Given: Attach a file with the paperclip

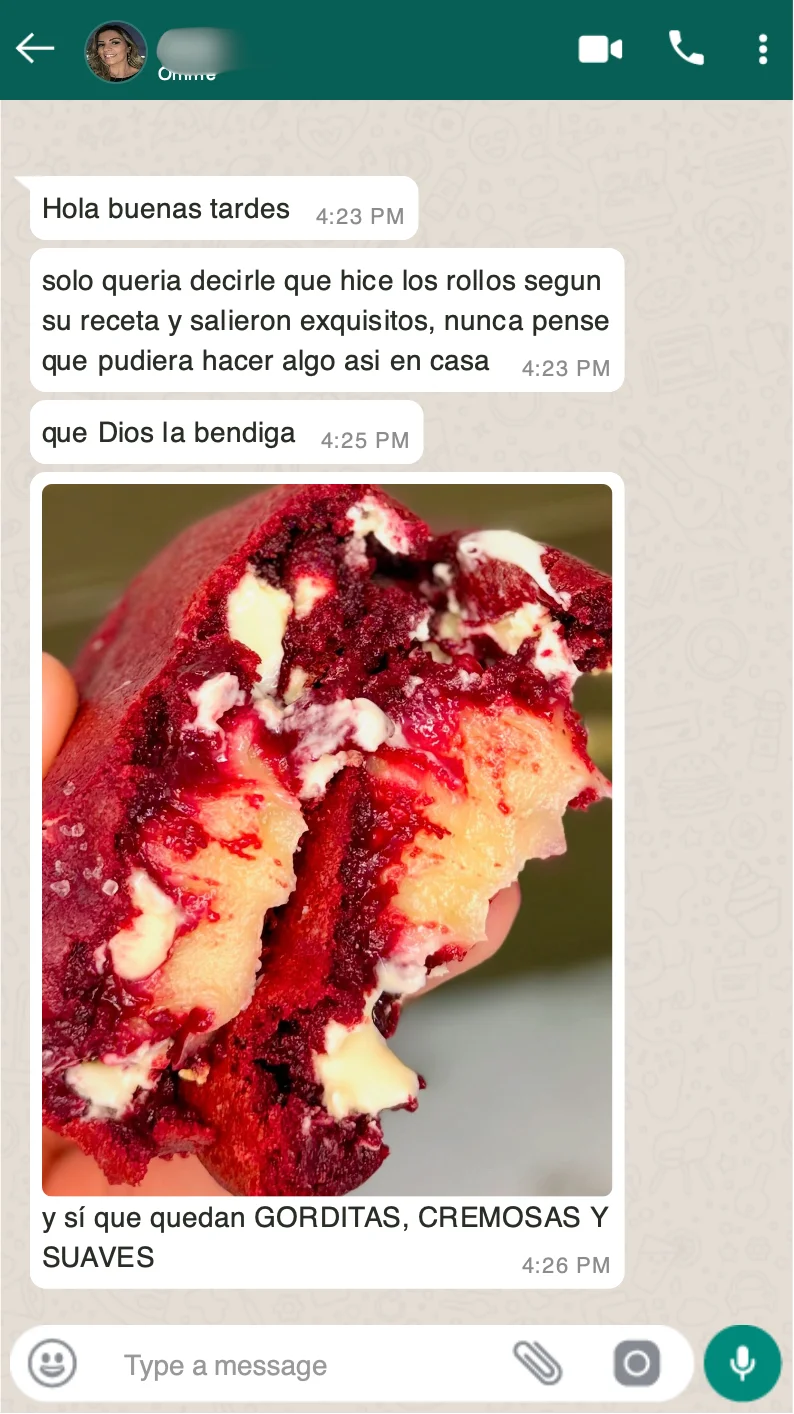Looking at the screenshot, I should [538, 1363].
